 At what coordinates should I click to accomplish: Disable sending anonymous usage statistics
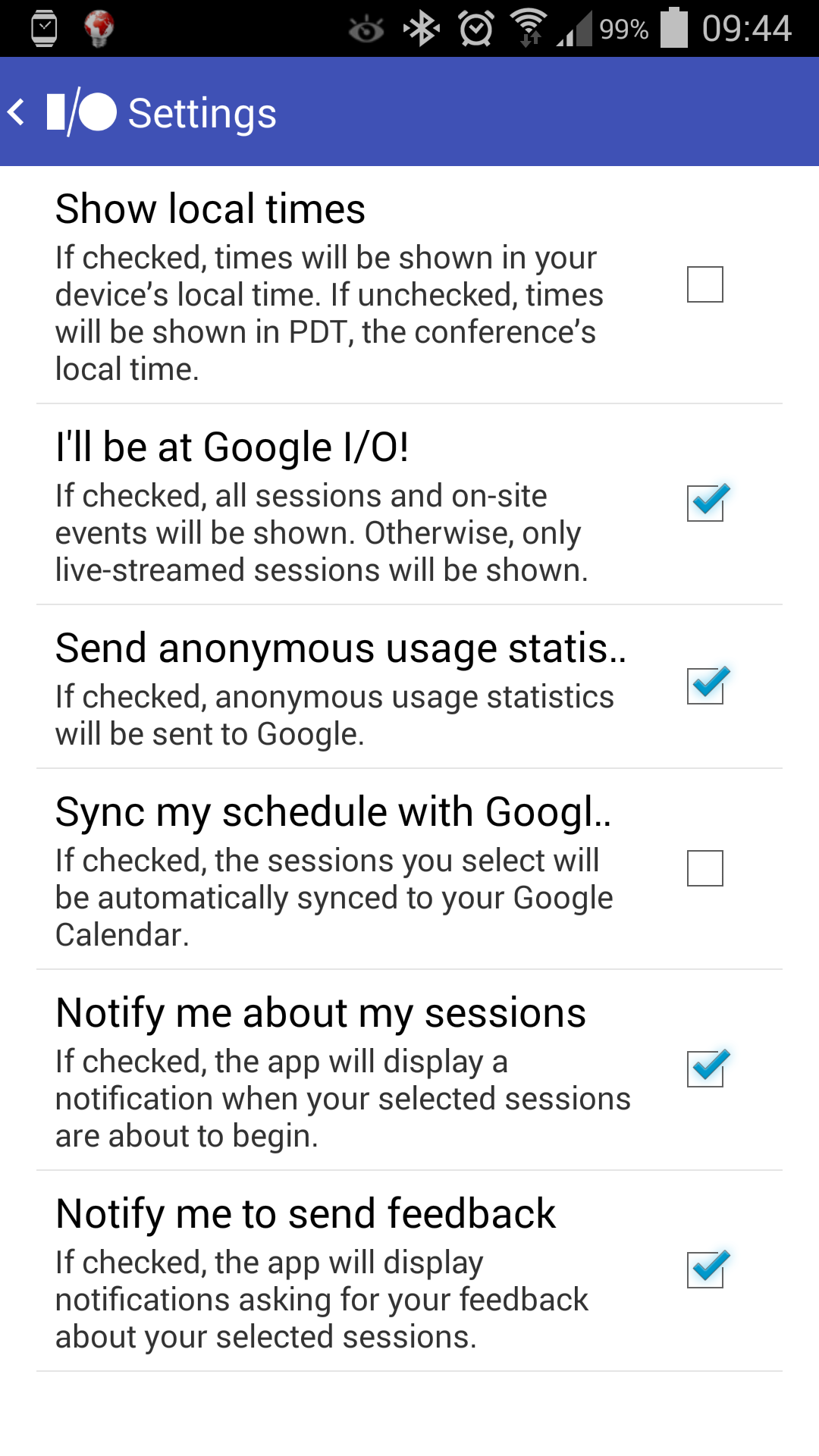(x=705, y=686)
